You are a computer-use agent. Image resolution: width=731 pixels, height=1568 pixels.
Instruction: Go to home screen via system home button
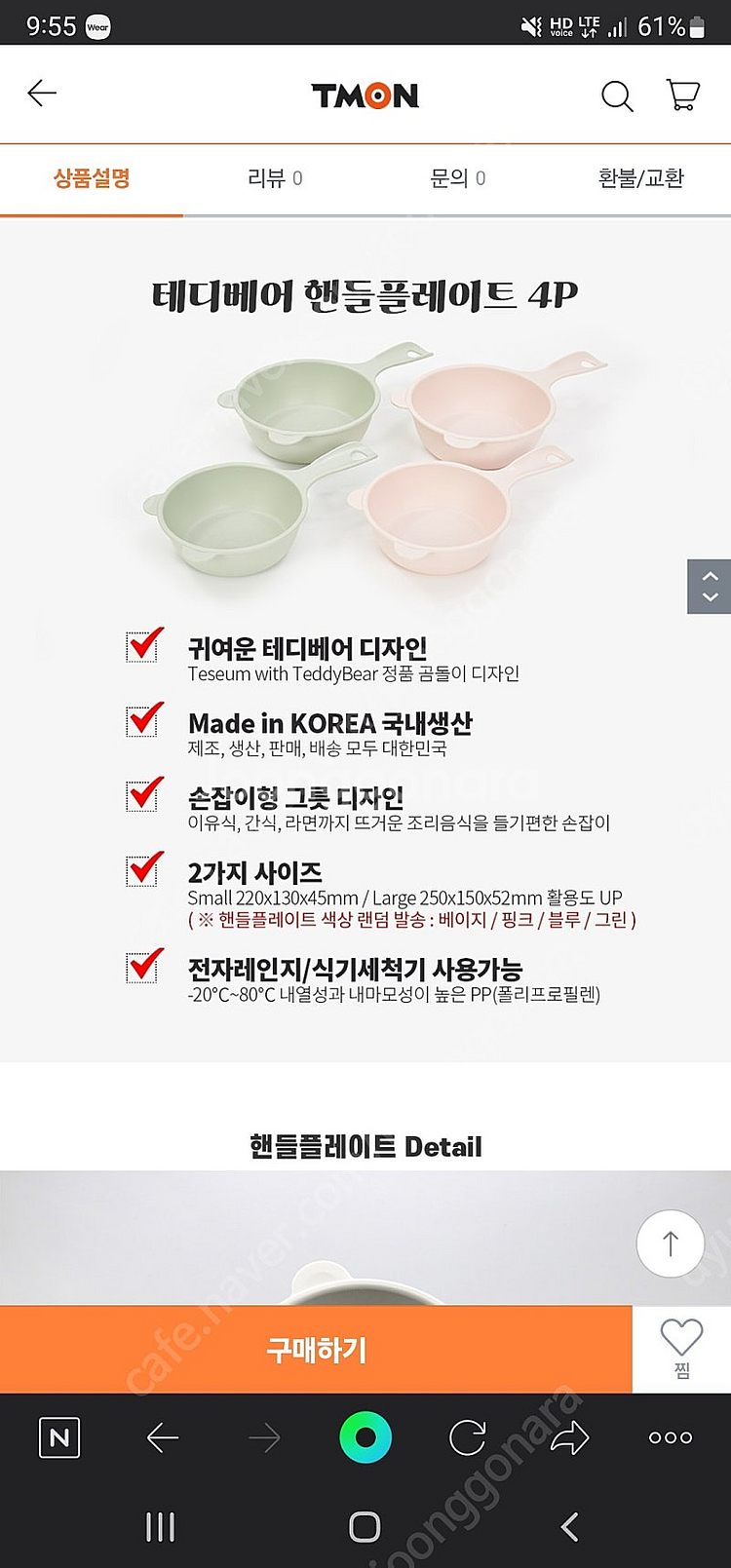pos(365,1526)
